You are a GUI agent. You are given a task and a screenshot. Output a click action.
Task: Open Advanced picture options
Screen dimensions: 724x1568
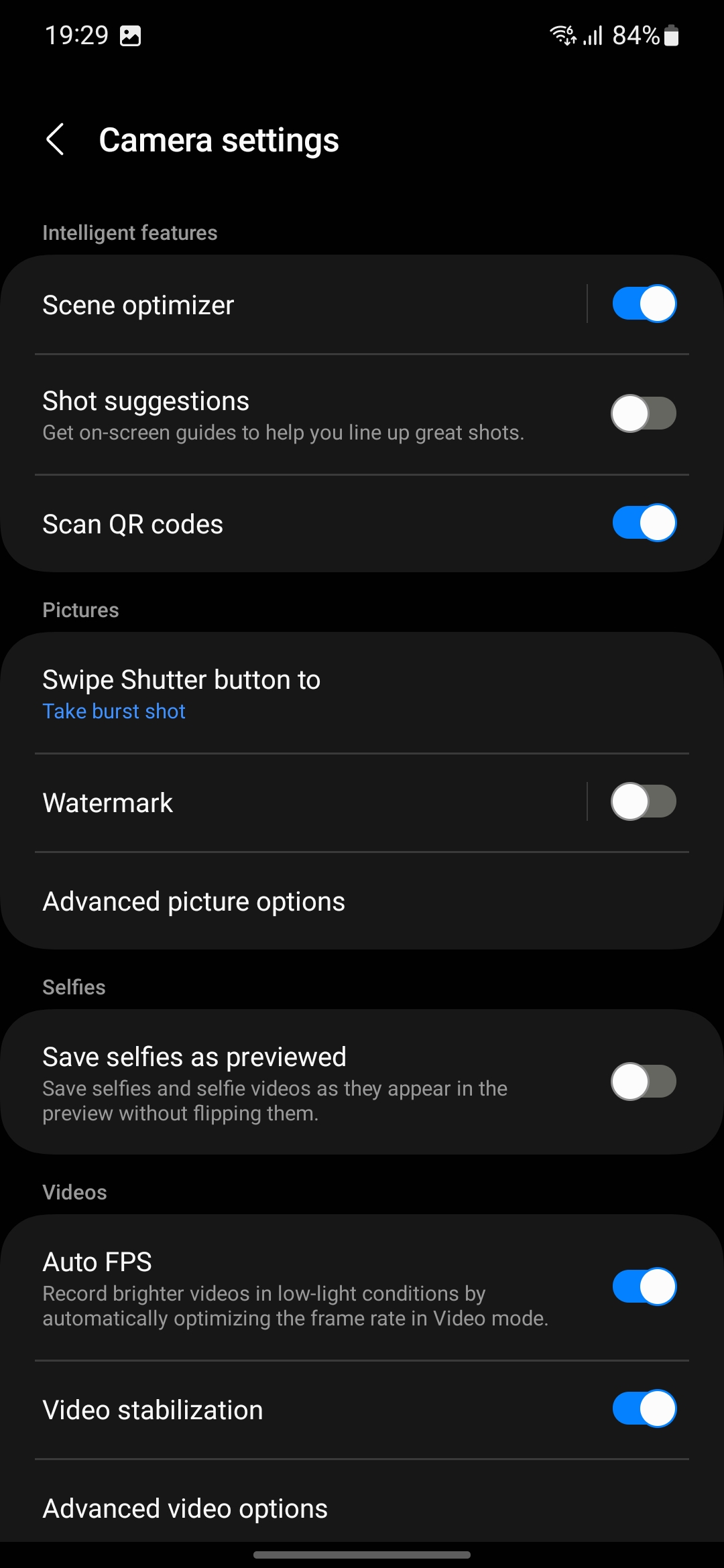click(x=268, y=901)
